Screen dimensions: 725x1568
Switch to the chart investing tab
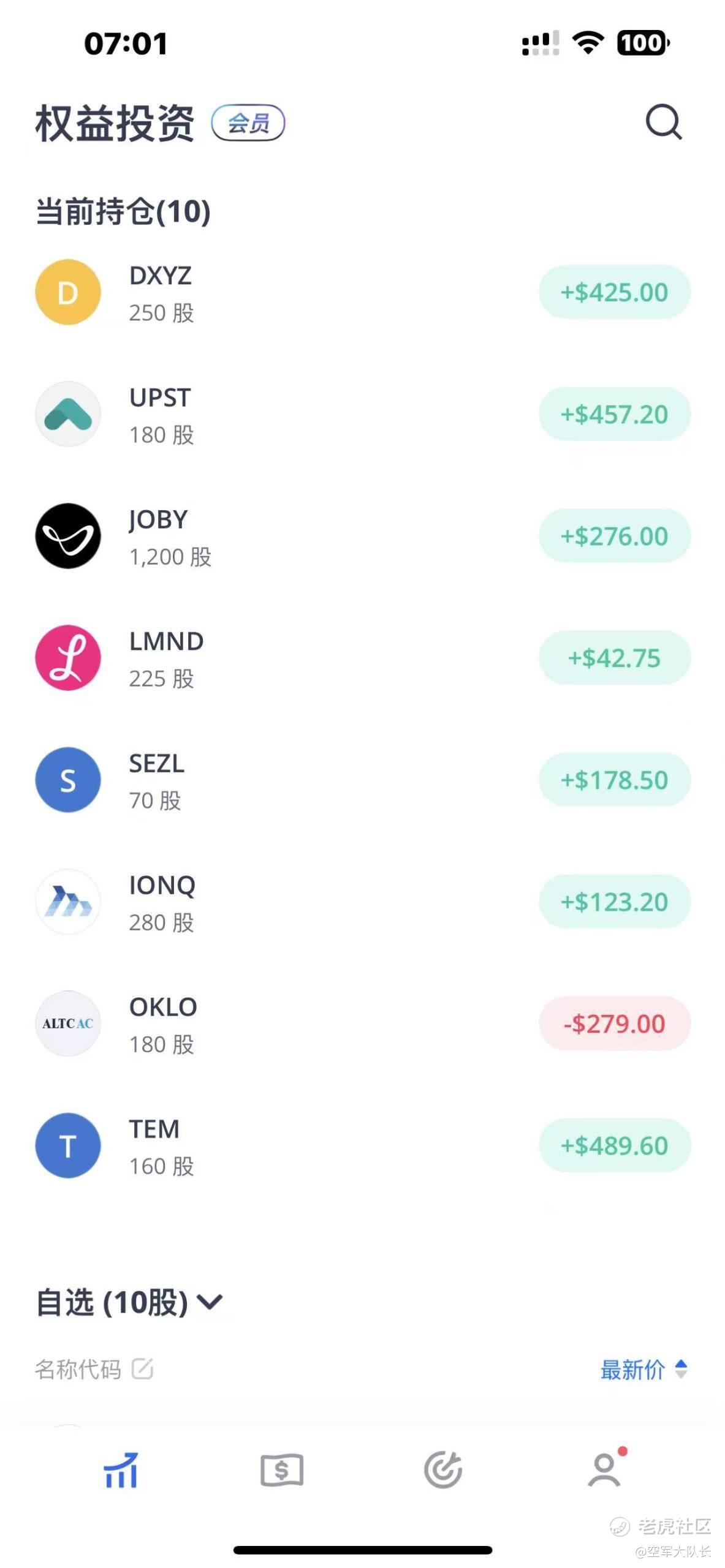pyautogui.click(x=121, y=1470)
